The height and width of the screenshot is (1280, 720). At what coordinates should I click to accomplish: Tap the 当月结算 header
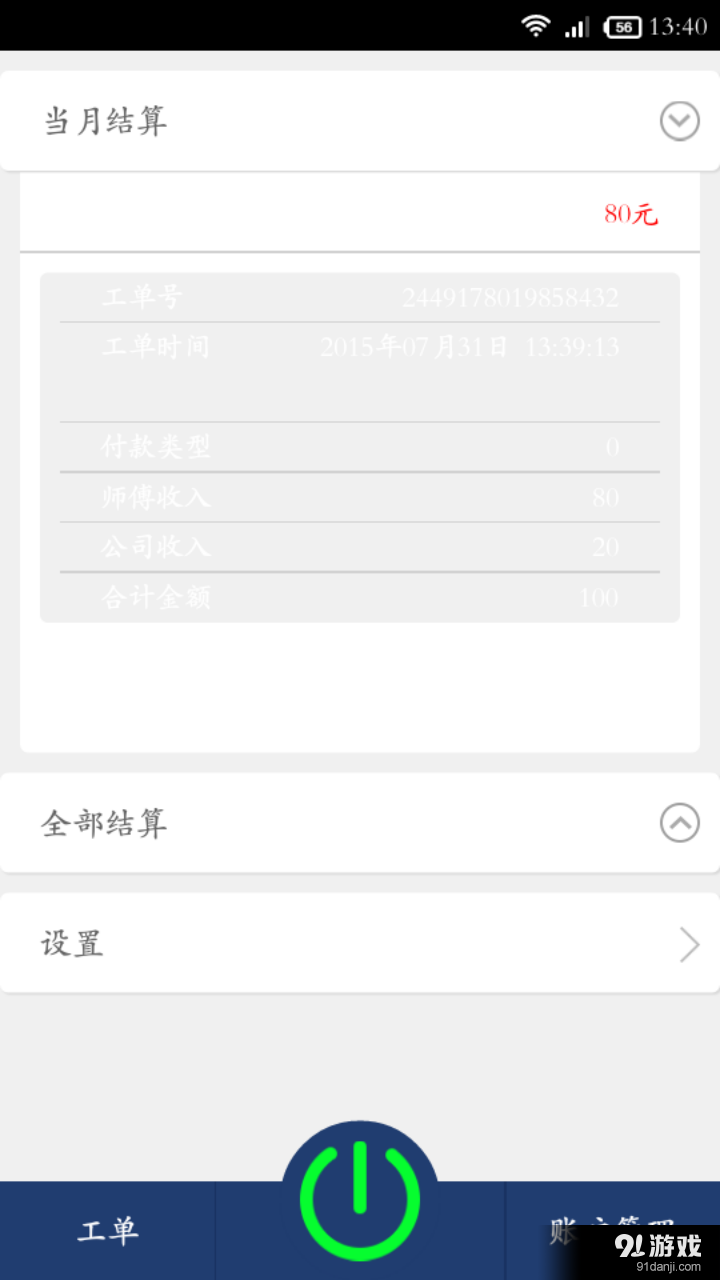click(x=104, y=120)
